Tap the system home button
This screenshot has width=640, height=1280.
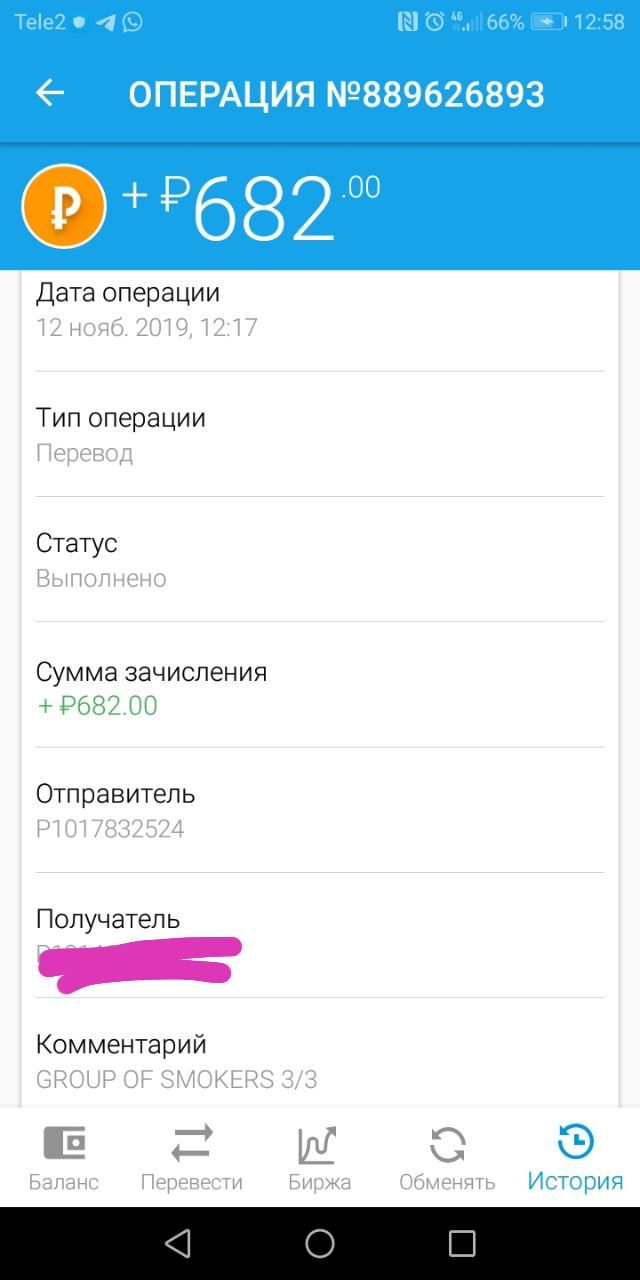pos(320,1243)
